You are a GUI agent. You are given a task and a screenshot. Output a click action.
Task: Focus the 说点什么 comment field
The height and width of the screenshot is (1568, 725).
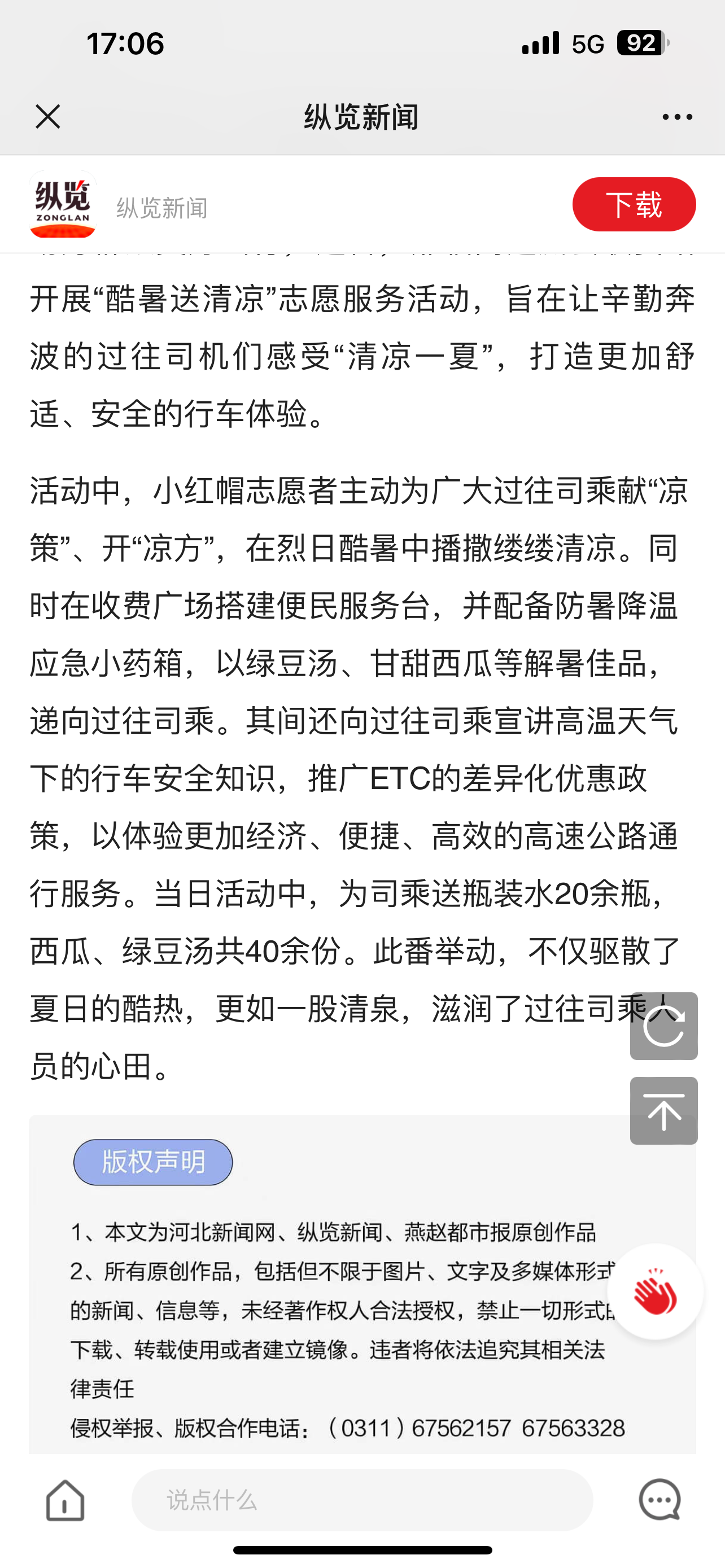click(362, 1500)
